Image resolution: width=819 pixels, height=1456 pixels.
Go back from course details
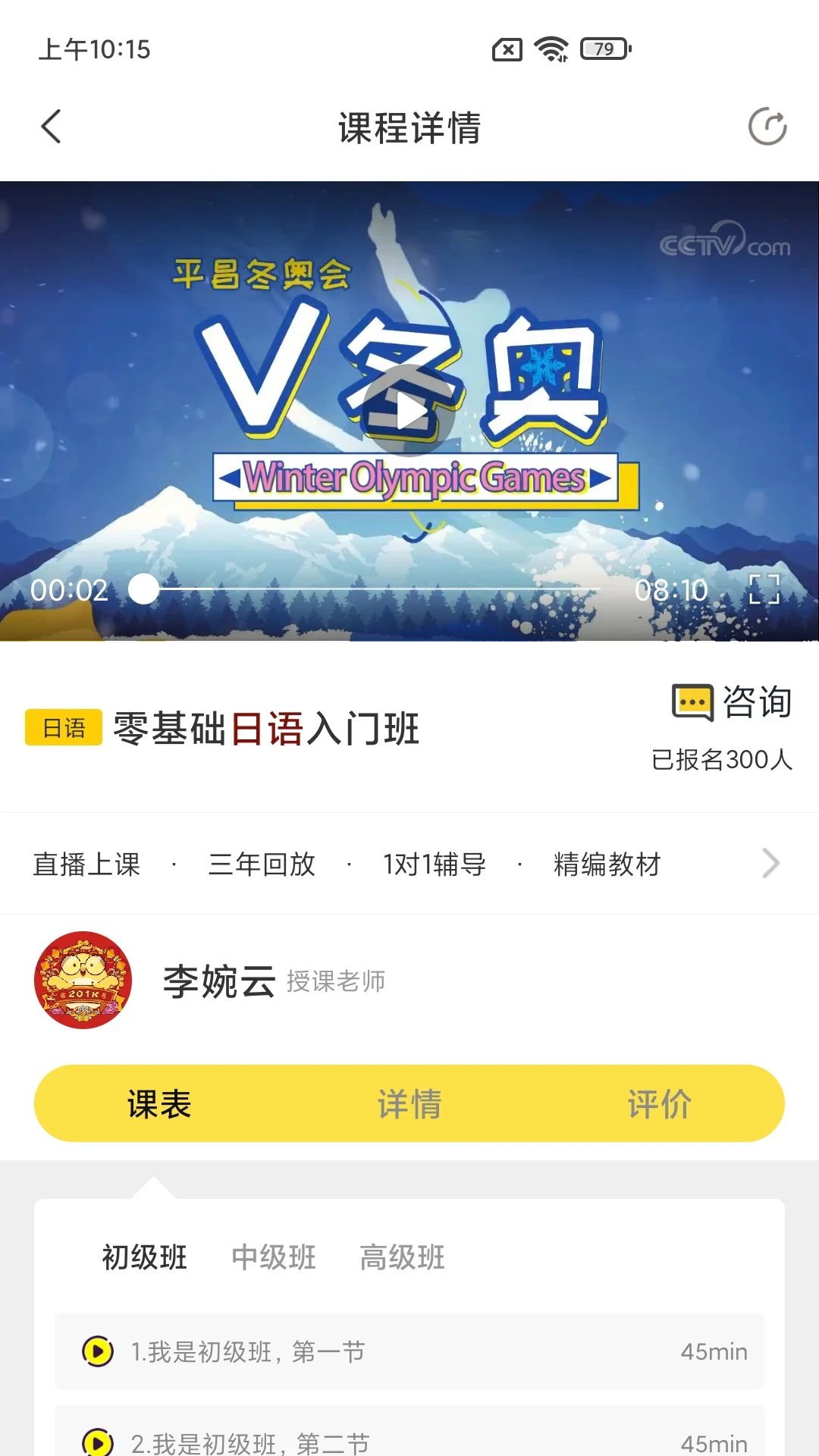(51, 127)
